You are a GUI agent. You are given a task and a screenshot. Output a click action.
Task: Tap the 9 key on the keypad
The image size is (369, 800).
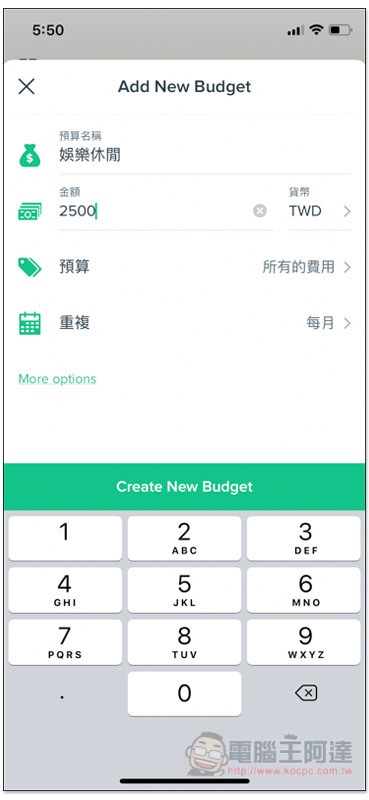pos(304,642)
